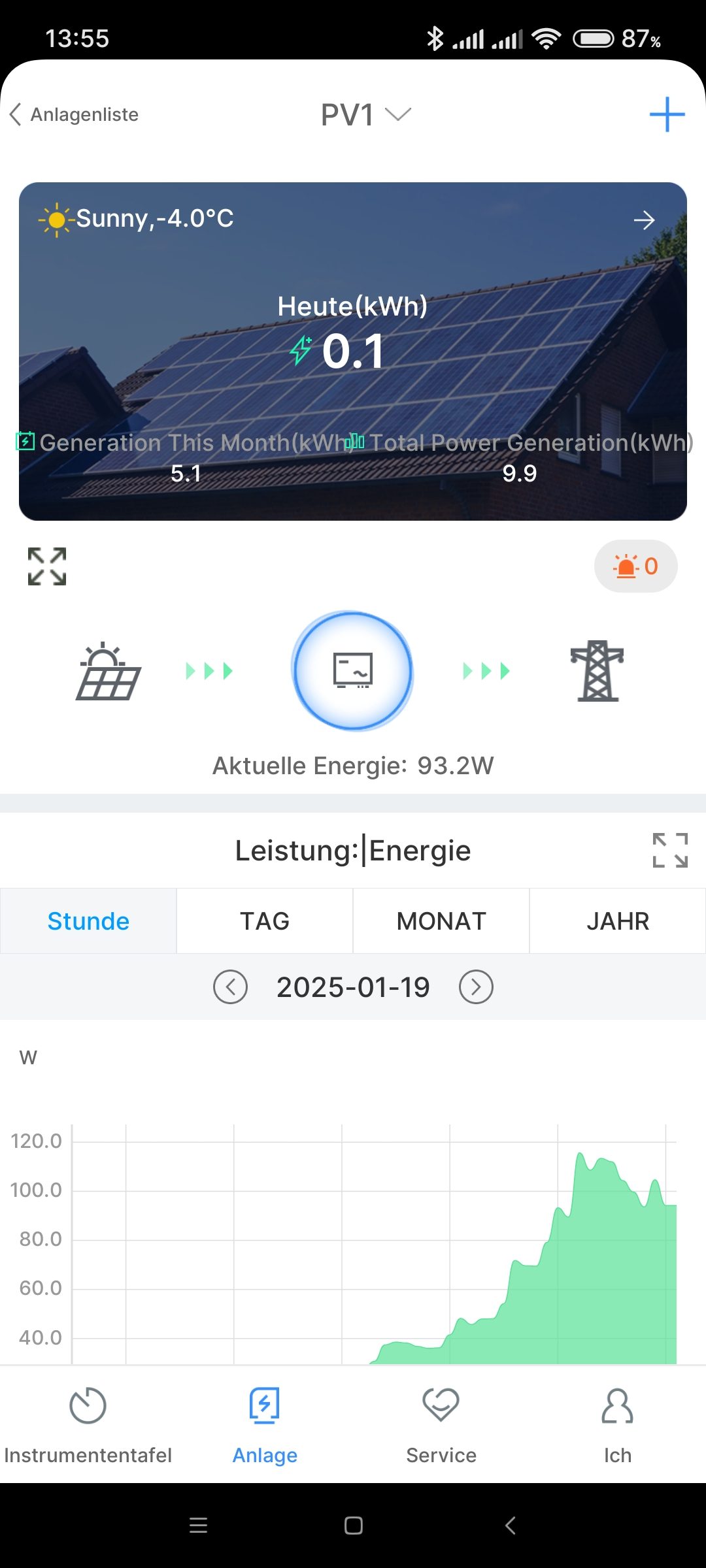Tap the system home button

pos(353,1526)
